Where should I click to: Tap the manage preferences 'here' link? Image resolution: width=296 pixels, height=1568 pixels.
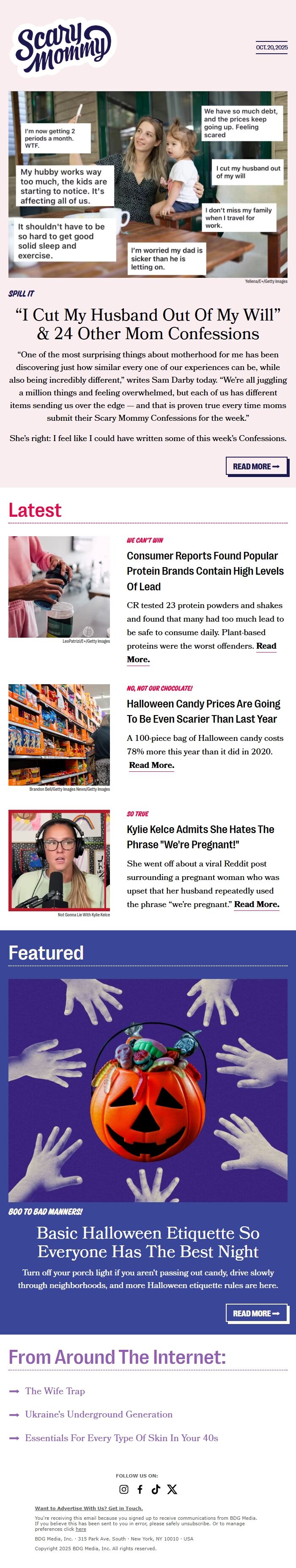click(x=81, y=1528)
